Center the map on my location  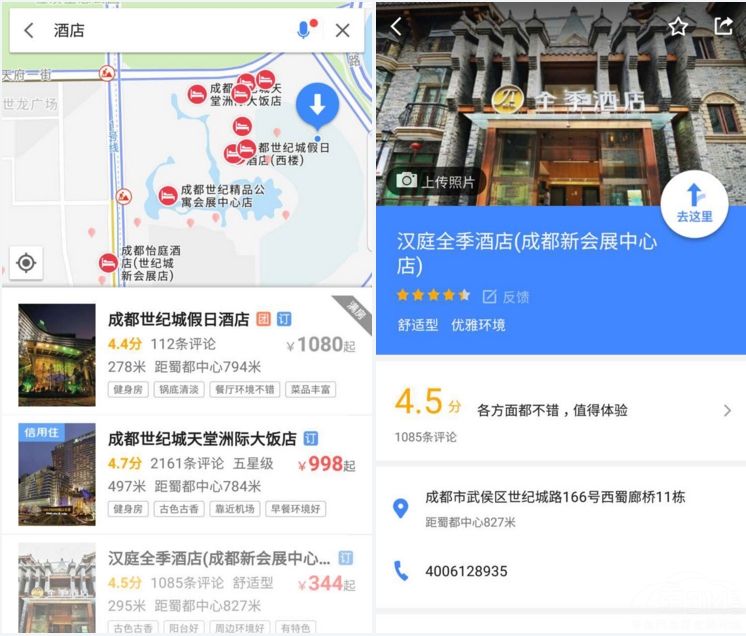[x=26, y=263]
